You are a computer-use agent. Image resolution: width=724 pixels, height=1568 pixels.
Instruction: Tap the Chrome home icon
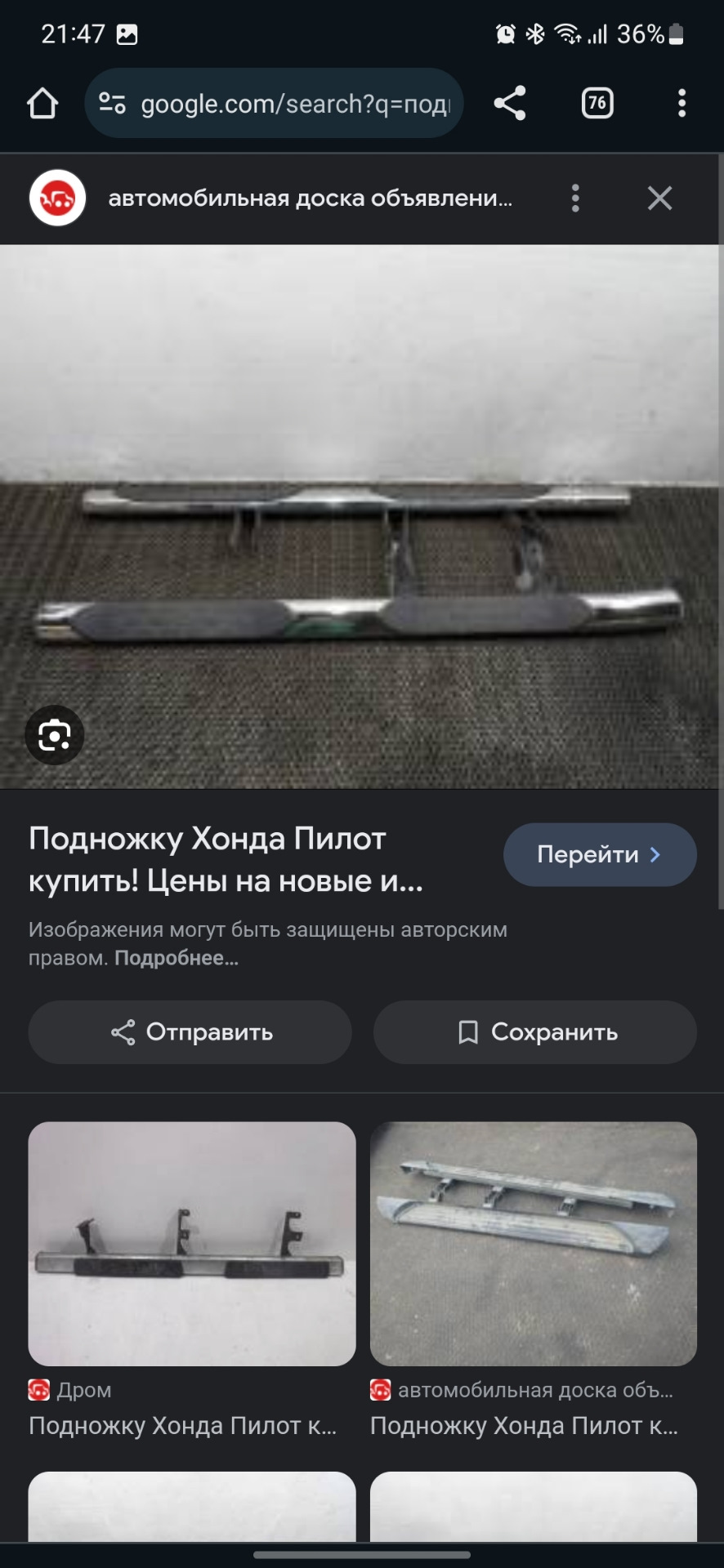point(43,103)
